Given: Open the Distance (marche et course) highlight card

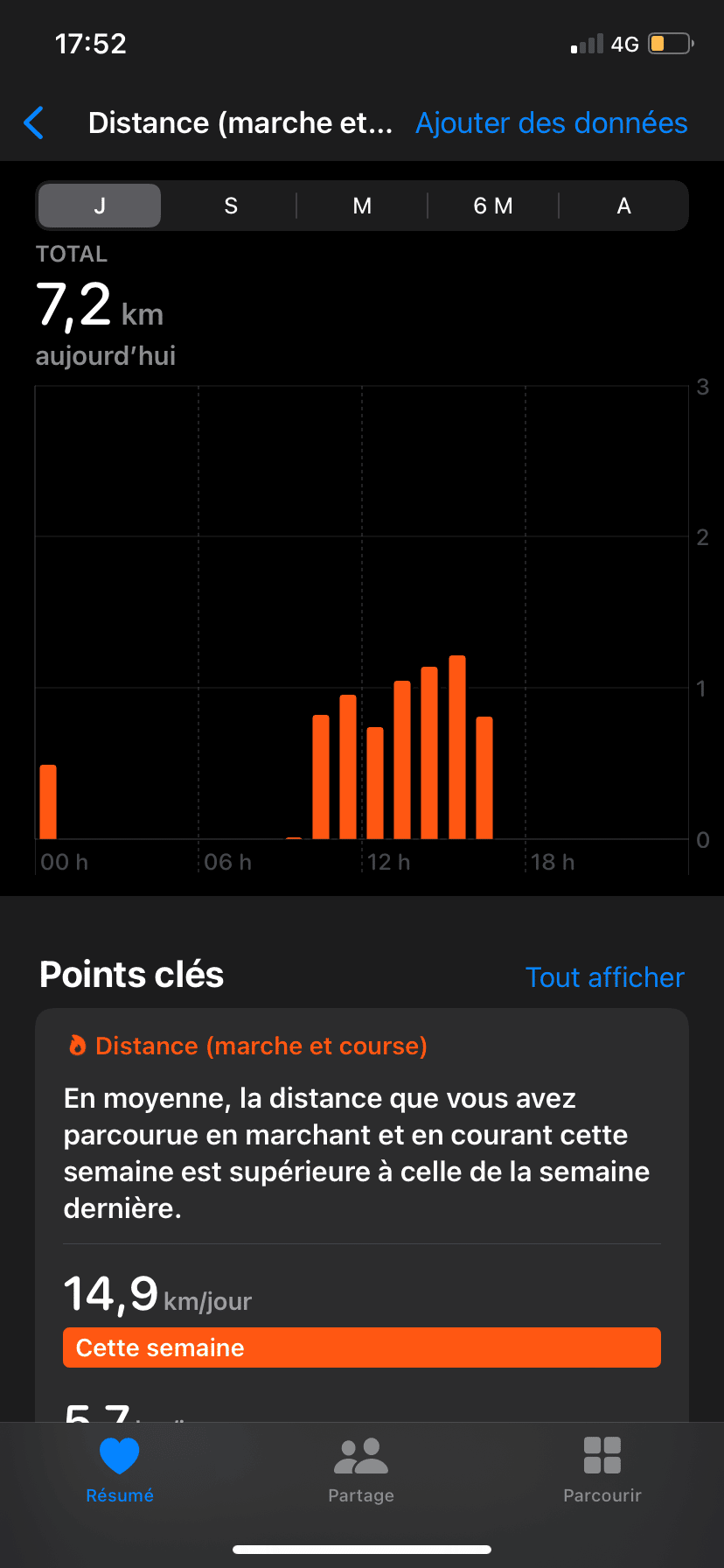Looking at the screenshot, I should click(362, 1215).
